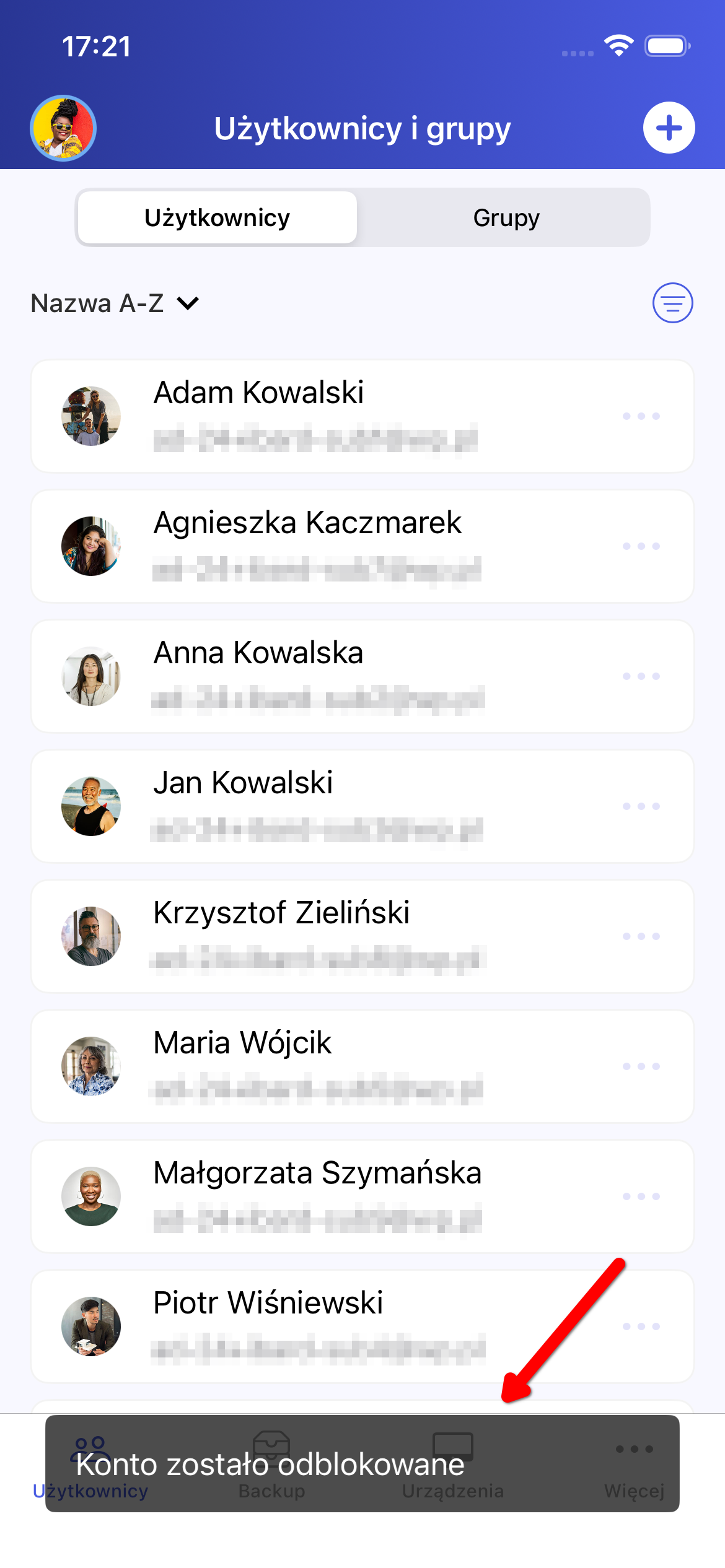Viewport: 725px width, 1568px height.
Task: Open the Więcej tab
Action: point(634,1465)
